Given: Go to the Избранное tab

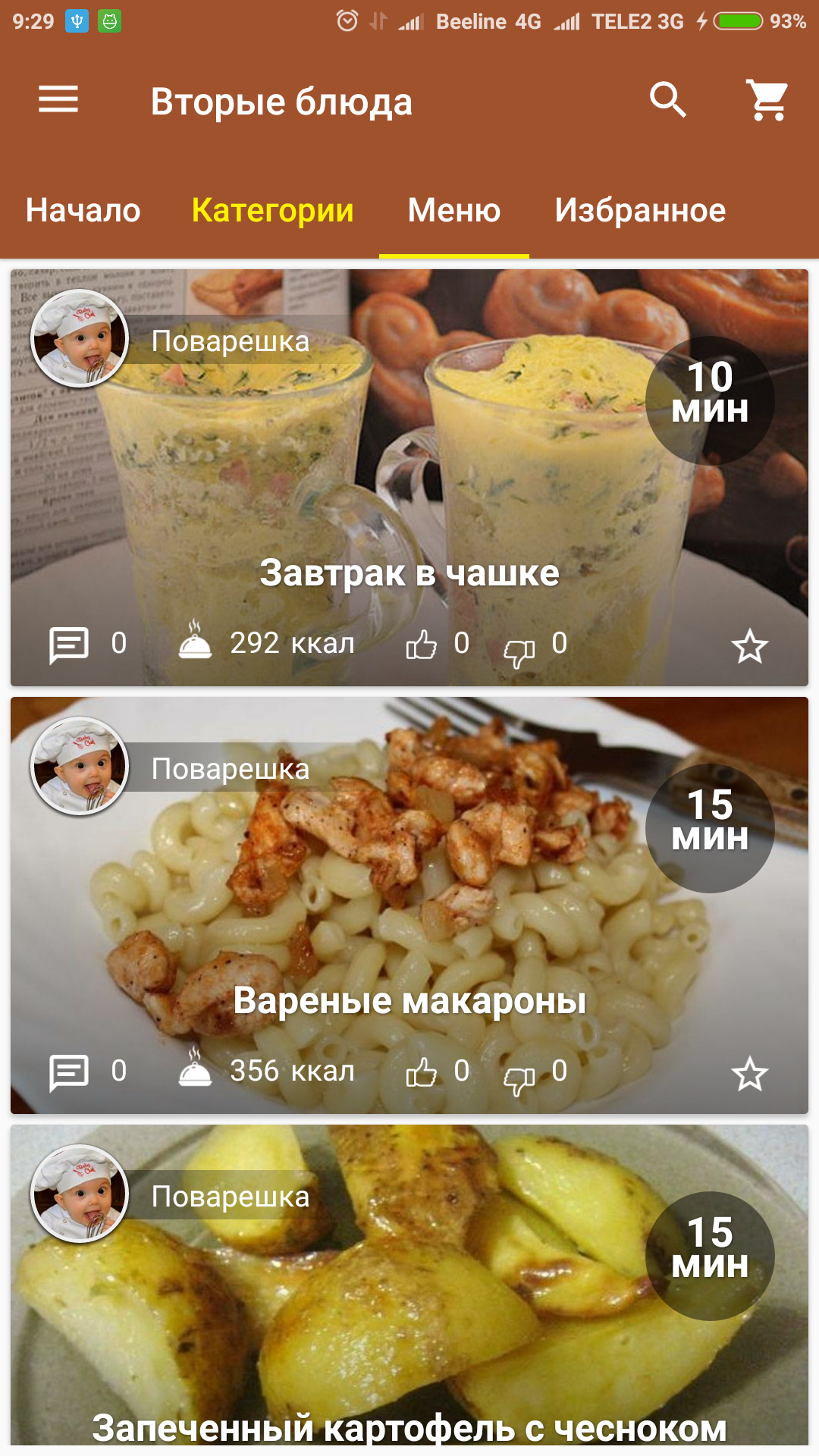Looking at the screenshot, I should 640,210.
